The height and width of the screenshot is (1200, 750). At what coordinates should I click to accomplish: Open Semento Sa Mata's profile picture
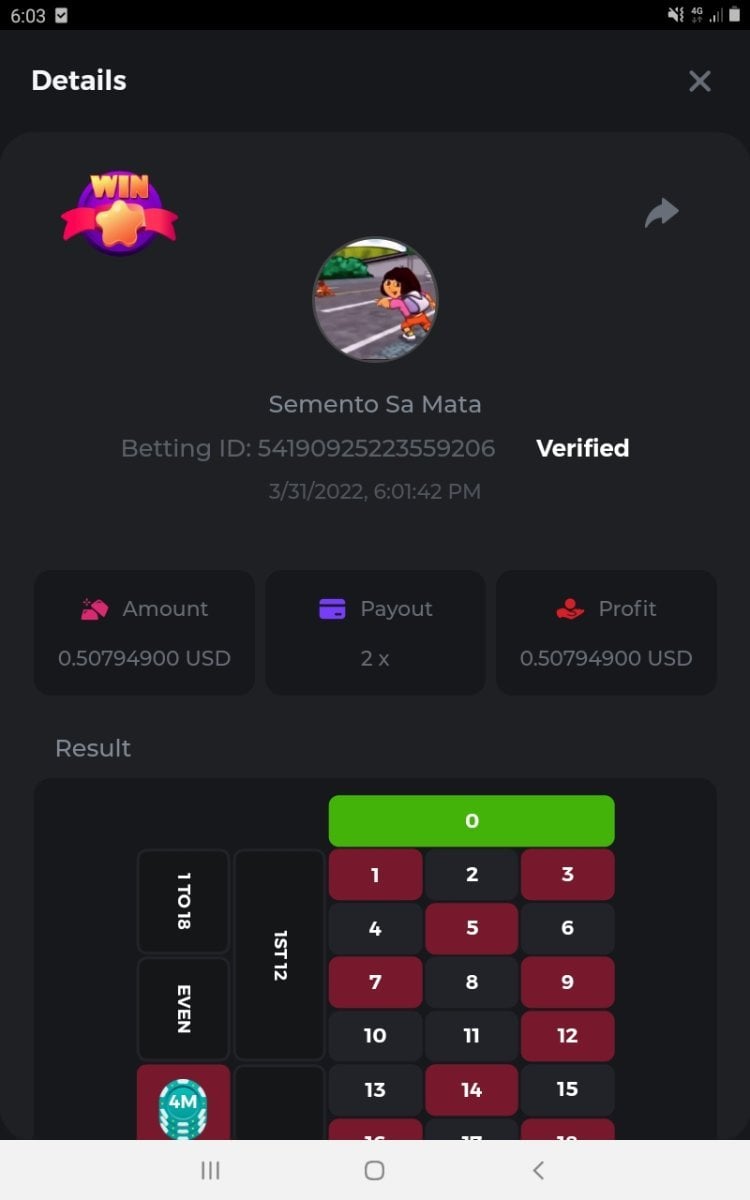pyautogui.click(x=375, y=299)
